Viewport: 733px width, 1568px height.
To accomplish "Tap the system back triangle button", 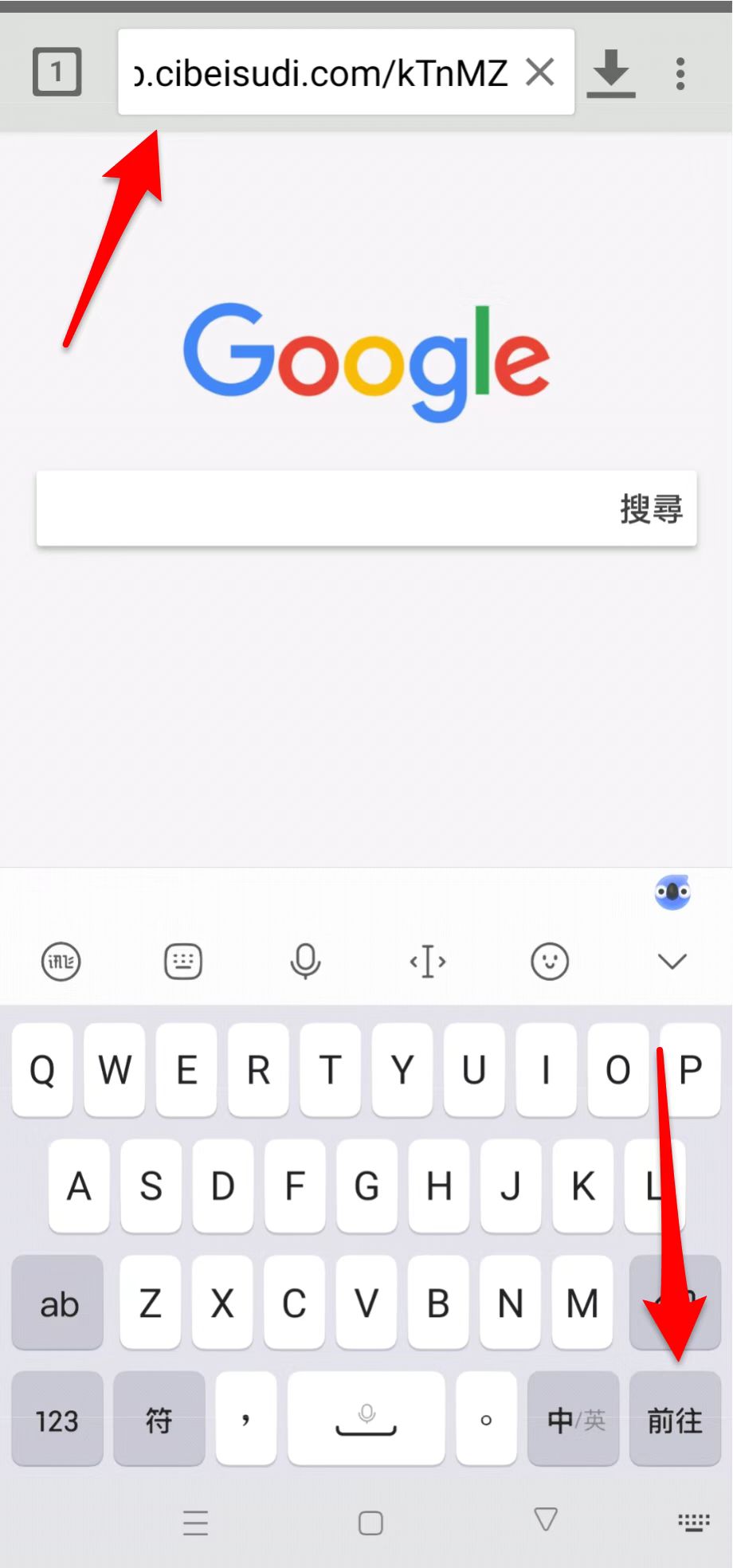I will pyautogui.click(x=546, y=1519).
